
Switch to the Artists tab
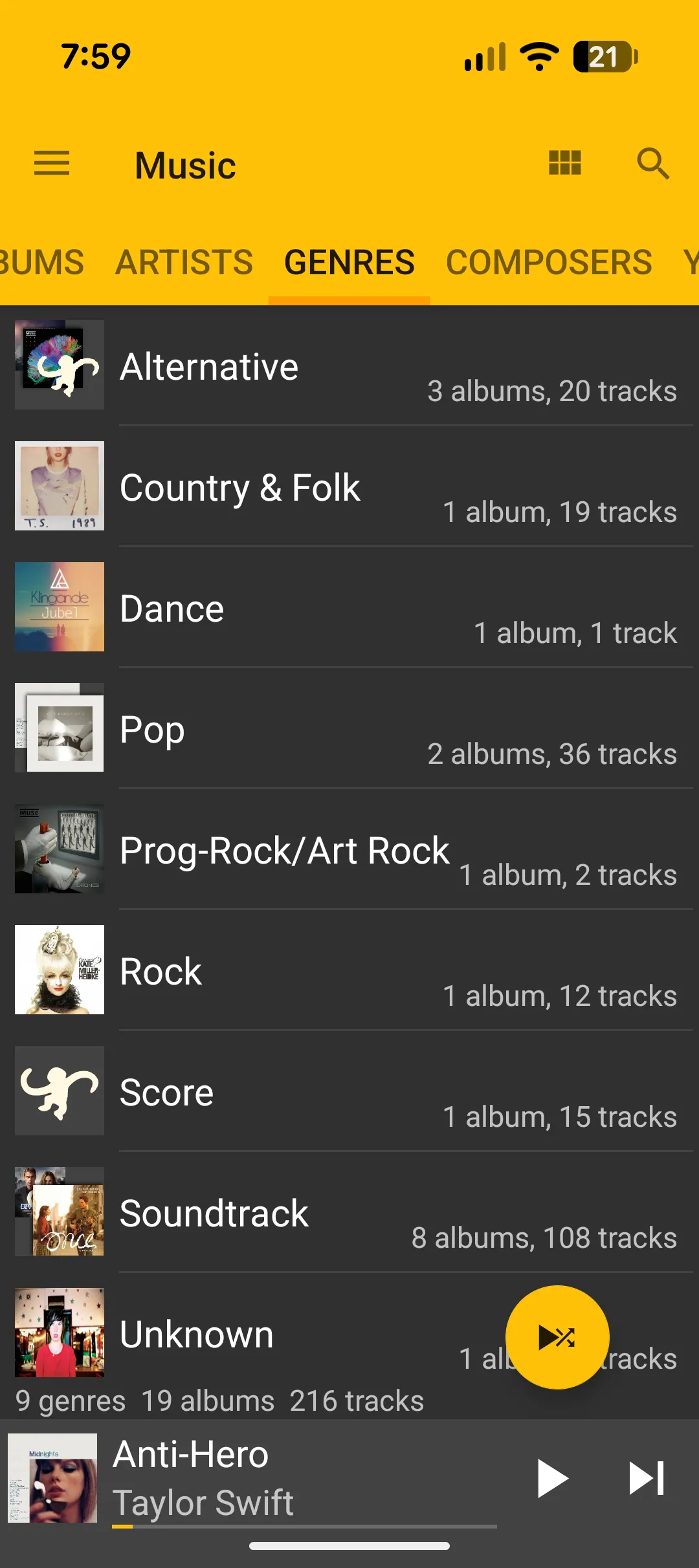coord(184,263)
